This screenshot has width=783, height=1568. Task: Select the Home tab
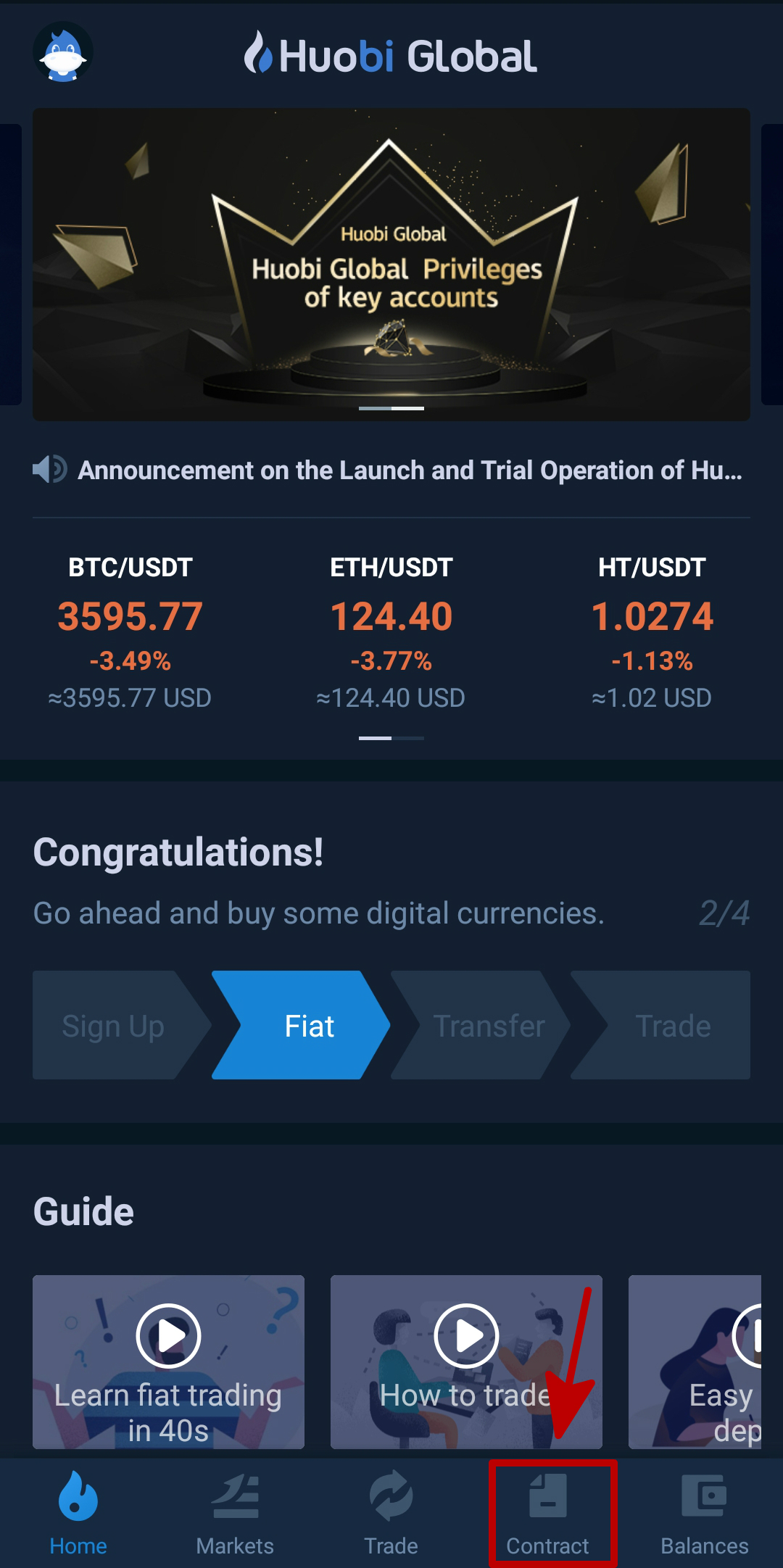tap(78, 1514)
